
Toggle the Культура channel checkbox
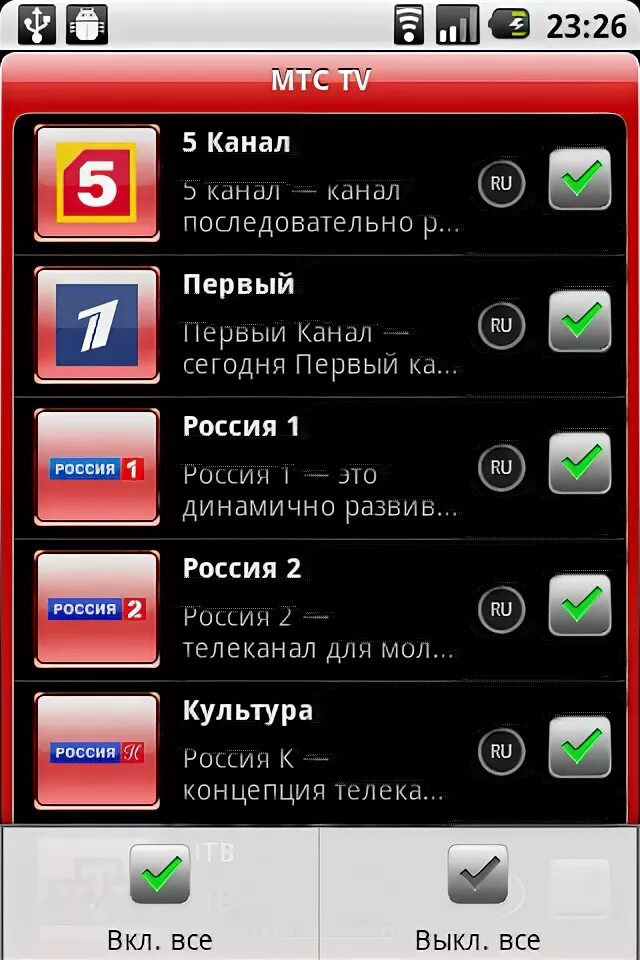click(x=579, y=748)
